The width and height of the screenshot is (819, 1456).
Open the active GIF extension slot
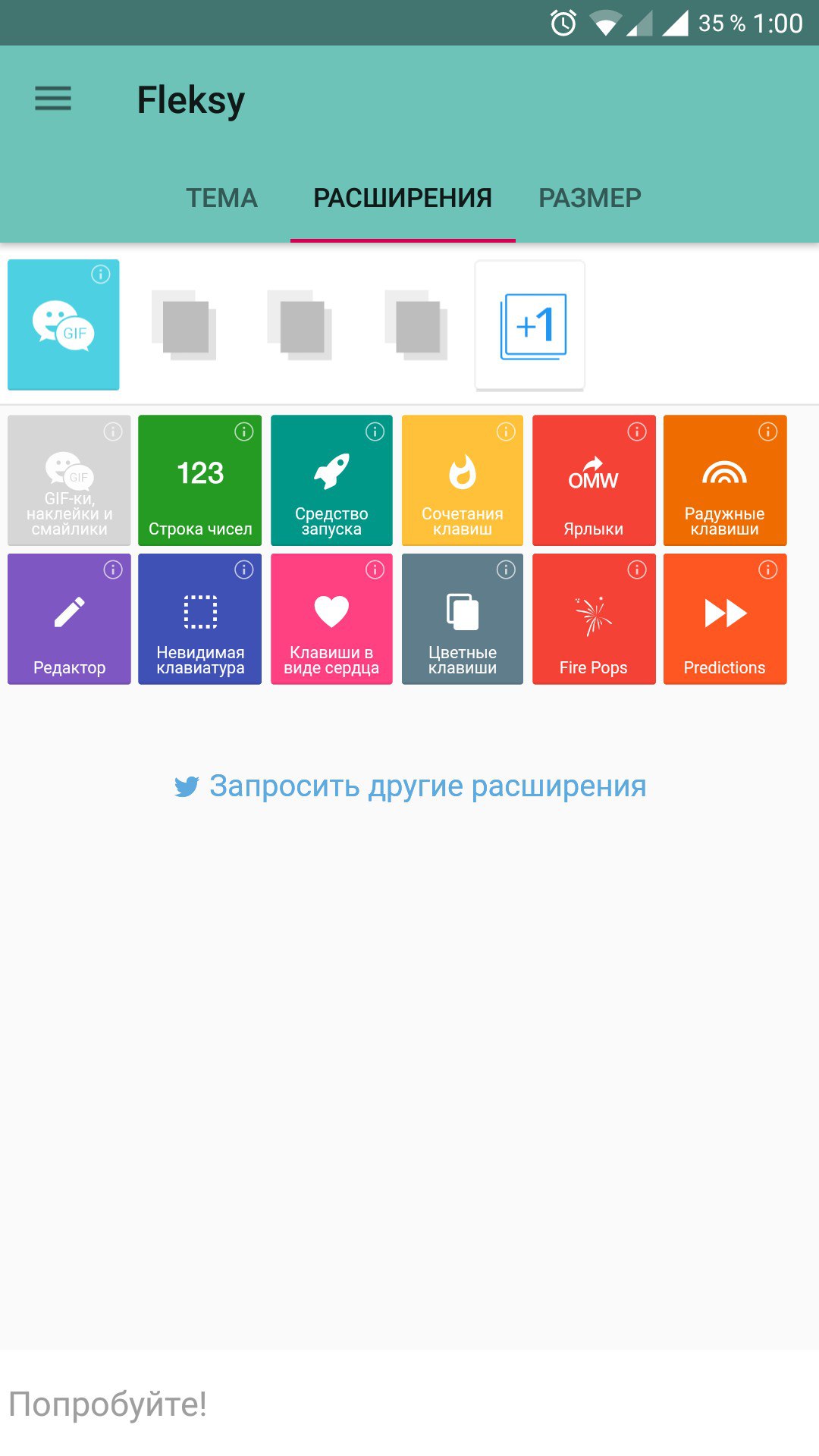click(x=63, y=325)
